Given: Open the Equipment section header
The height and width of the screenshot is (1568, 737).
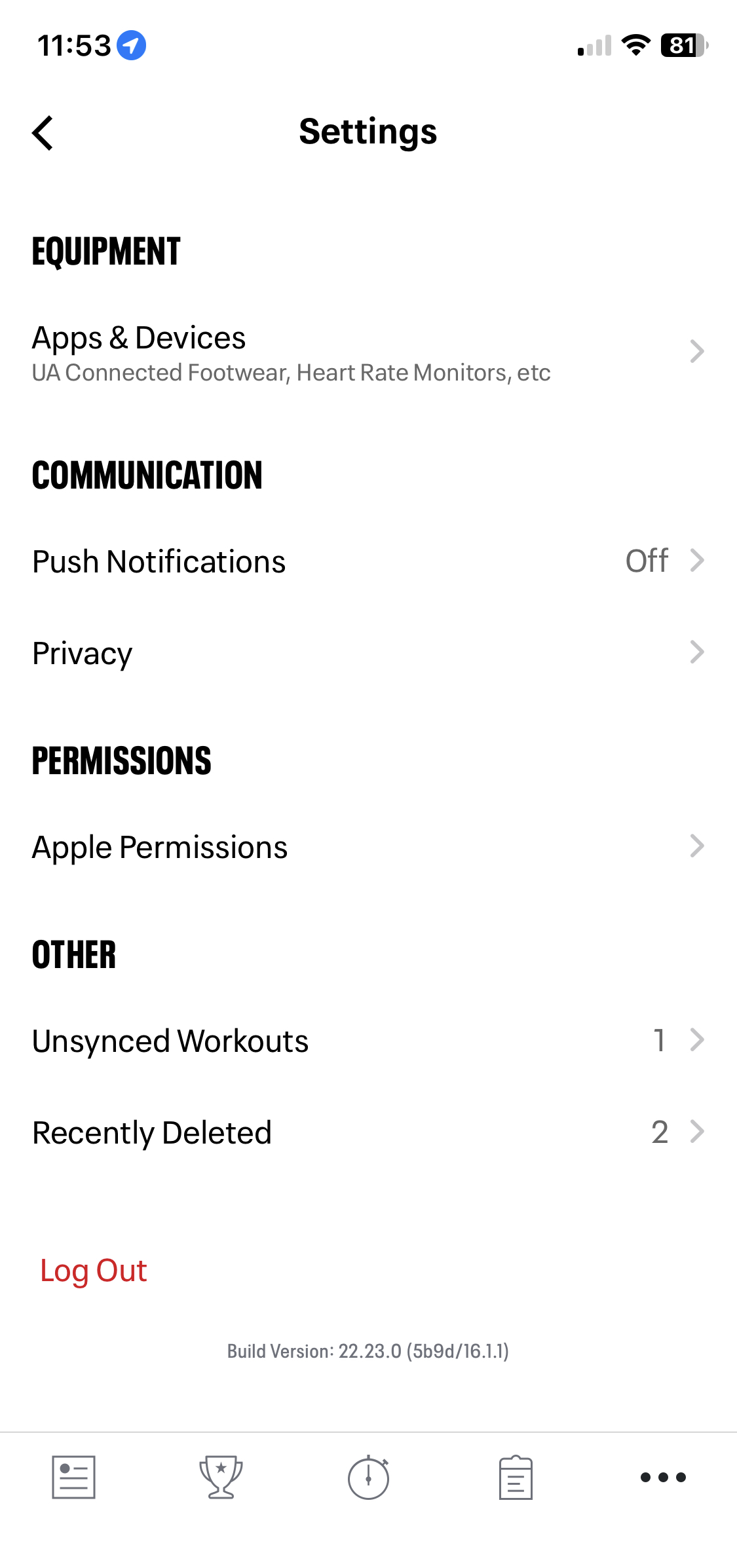Looking at the screenshot, I should 105,250.
